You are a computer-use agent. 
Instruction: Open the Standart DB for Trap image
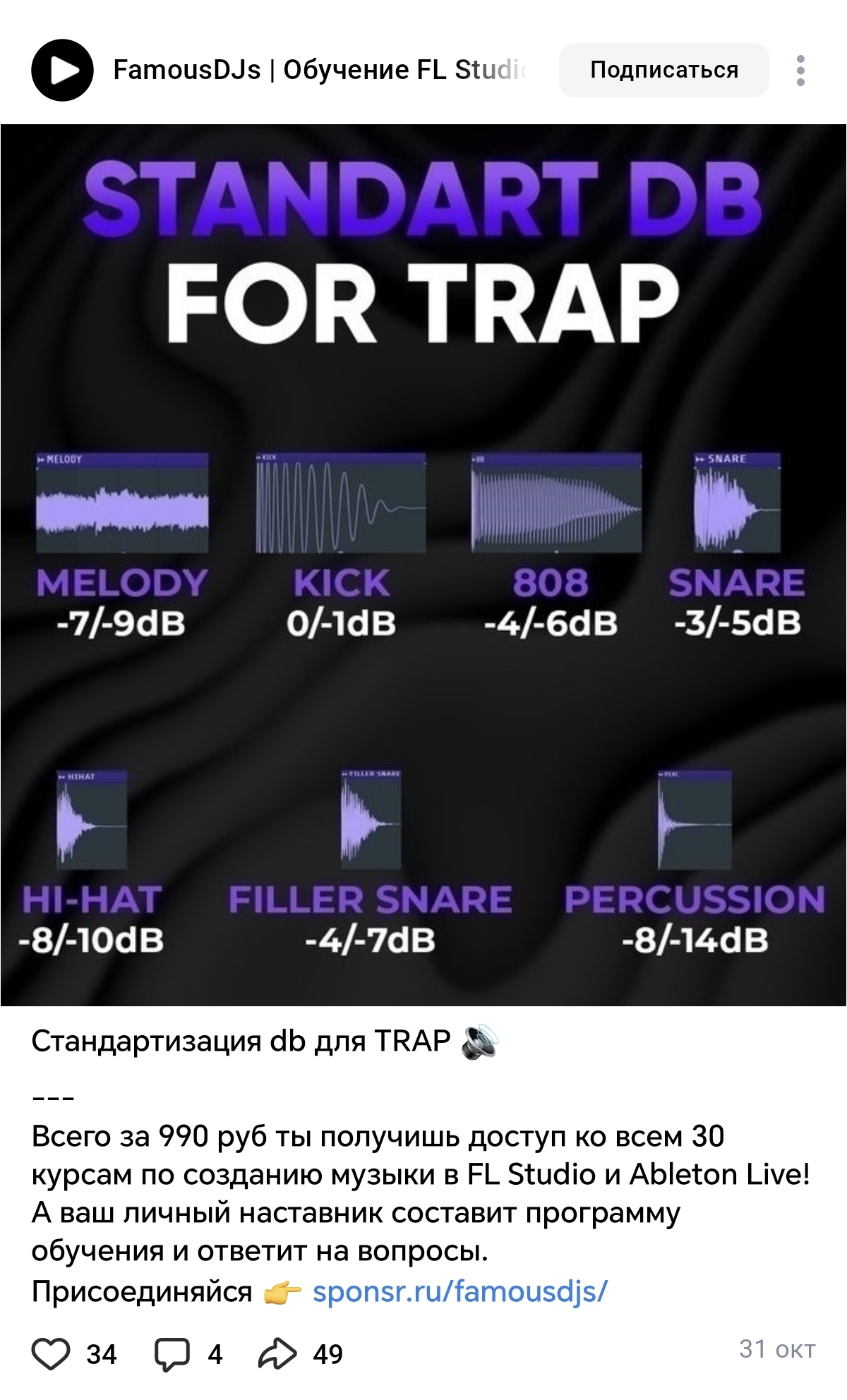tap(423, 565)
